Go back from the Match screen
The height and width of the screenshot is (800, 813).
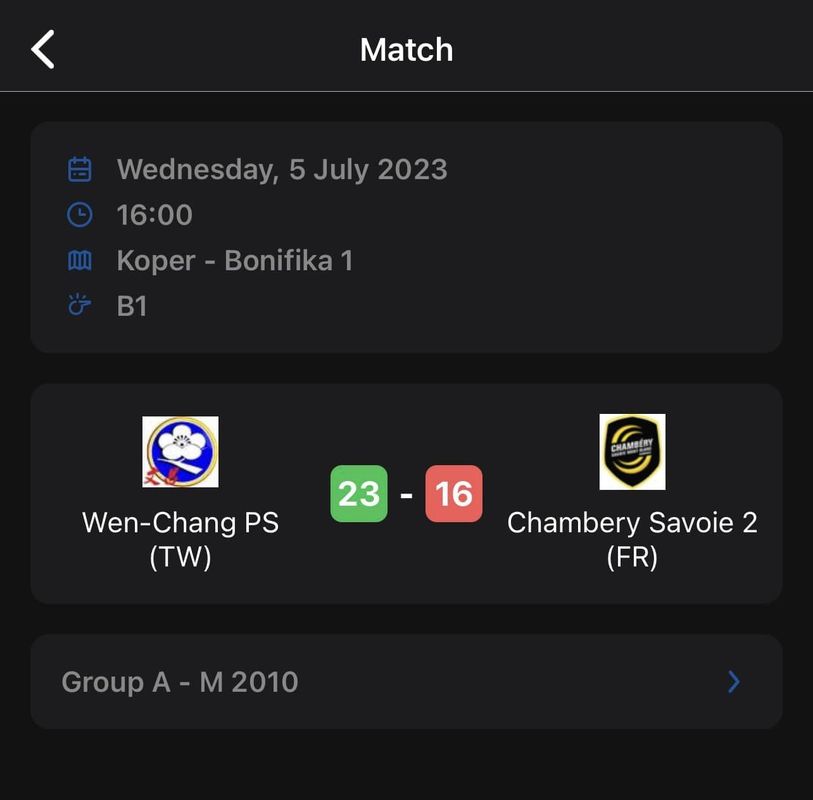[x=43, y=49]
